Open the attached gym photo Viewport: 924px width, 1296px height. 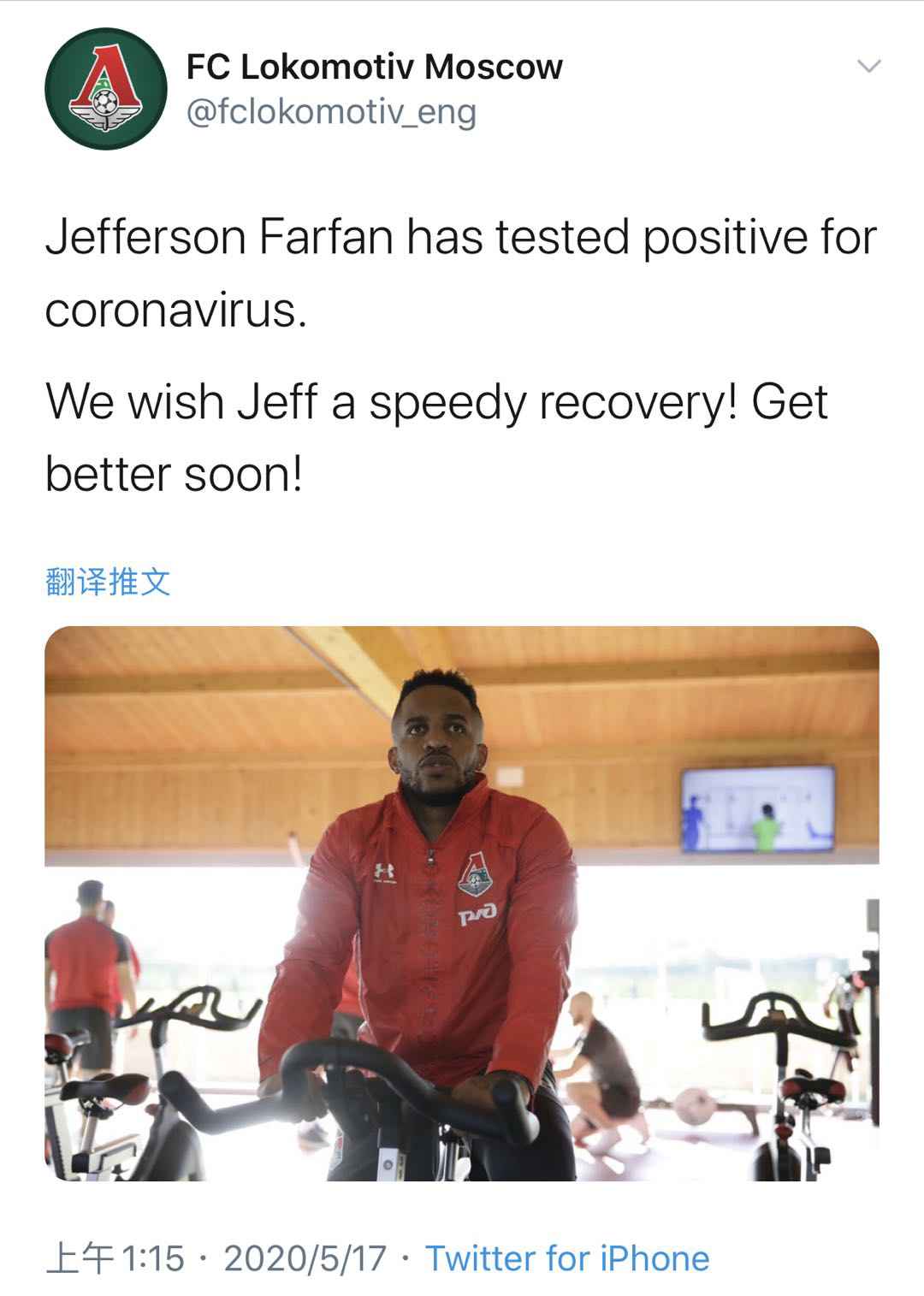(x=462, y=902)
